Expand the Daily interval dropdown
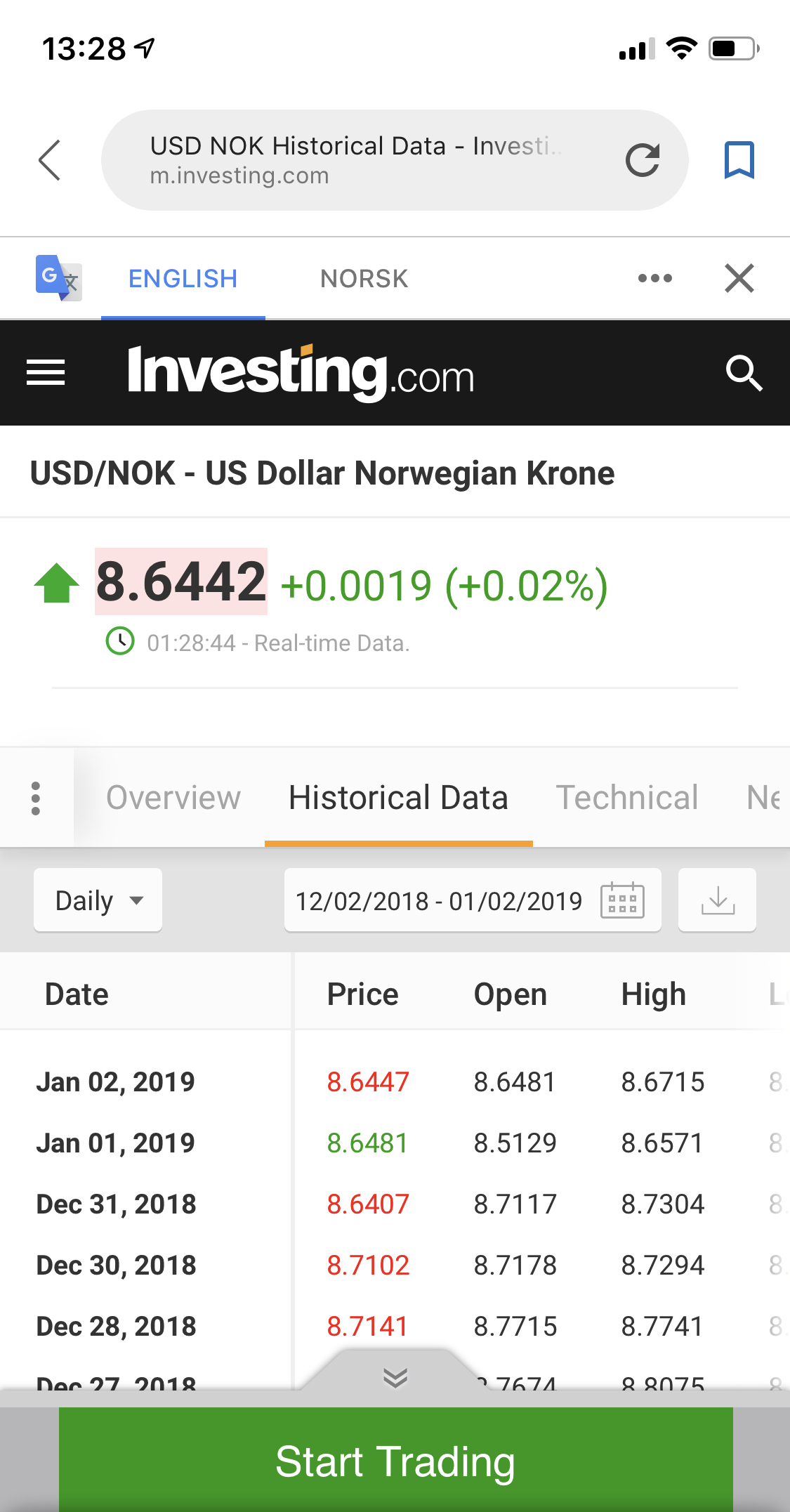Screen dimensions: 790x1512 (x=98, y=900)
